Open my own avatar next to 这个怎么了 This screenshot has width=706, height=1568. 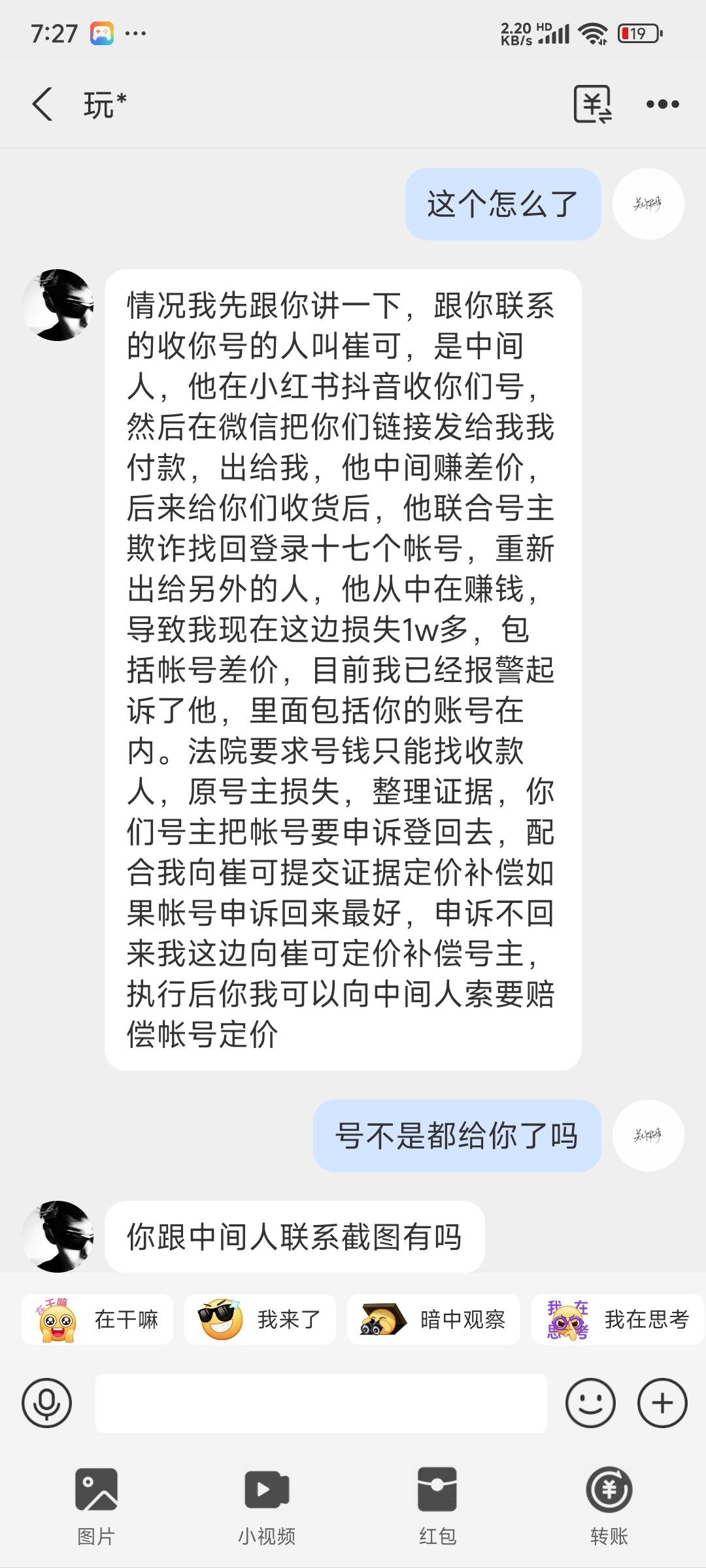click(648, 204)
